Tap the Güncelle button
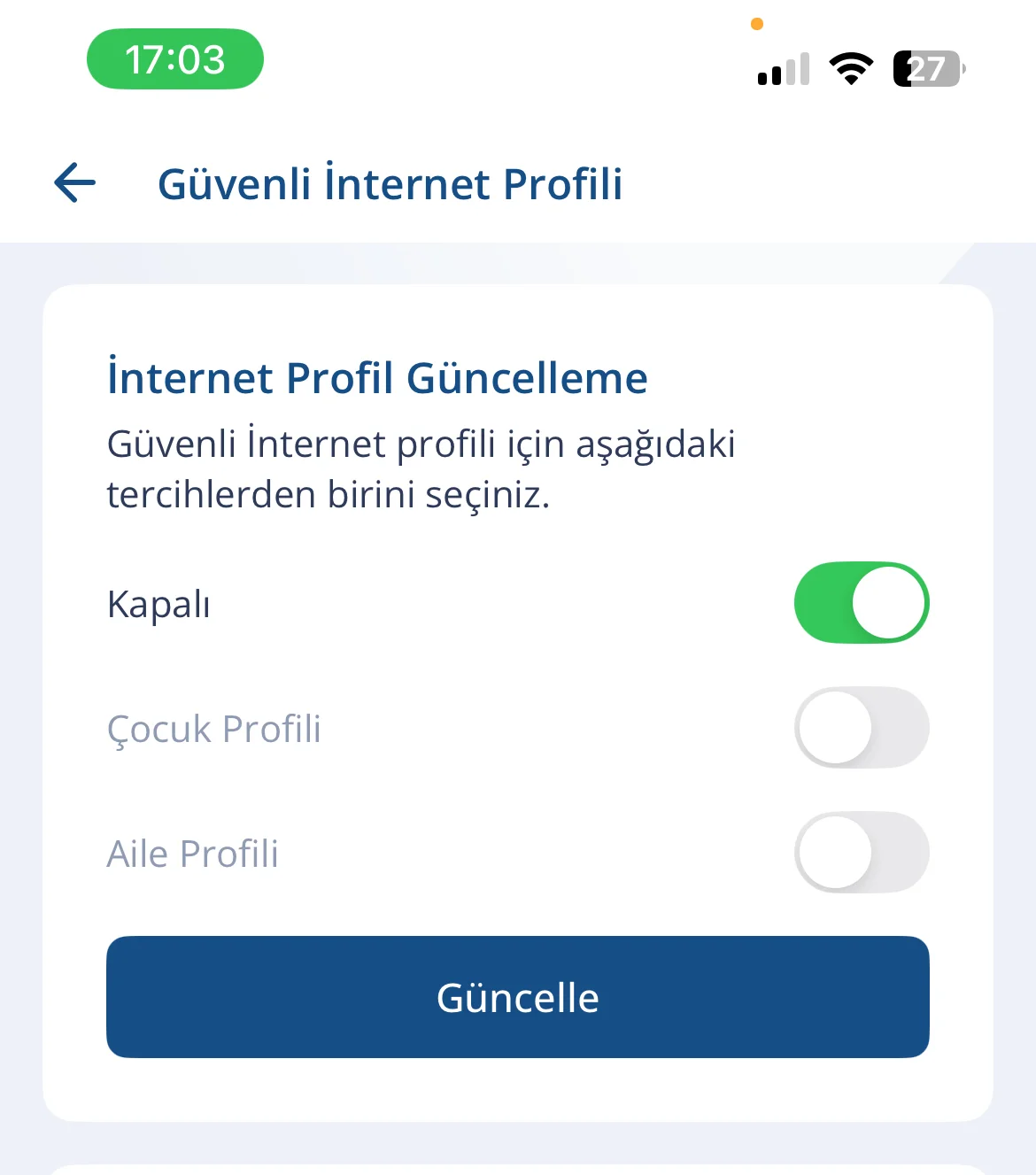This screenshot has height=1175, width=1036. [x=517, y=997]
